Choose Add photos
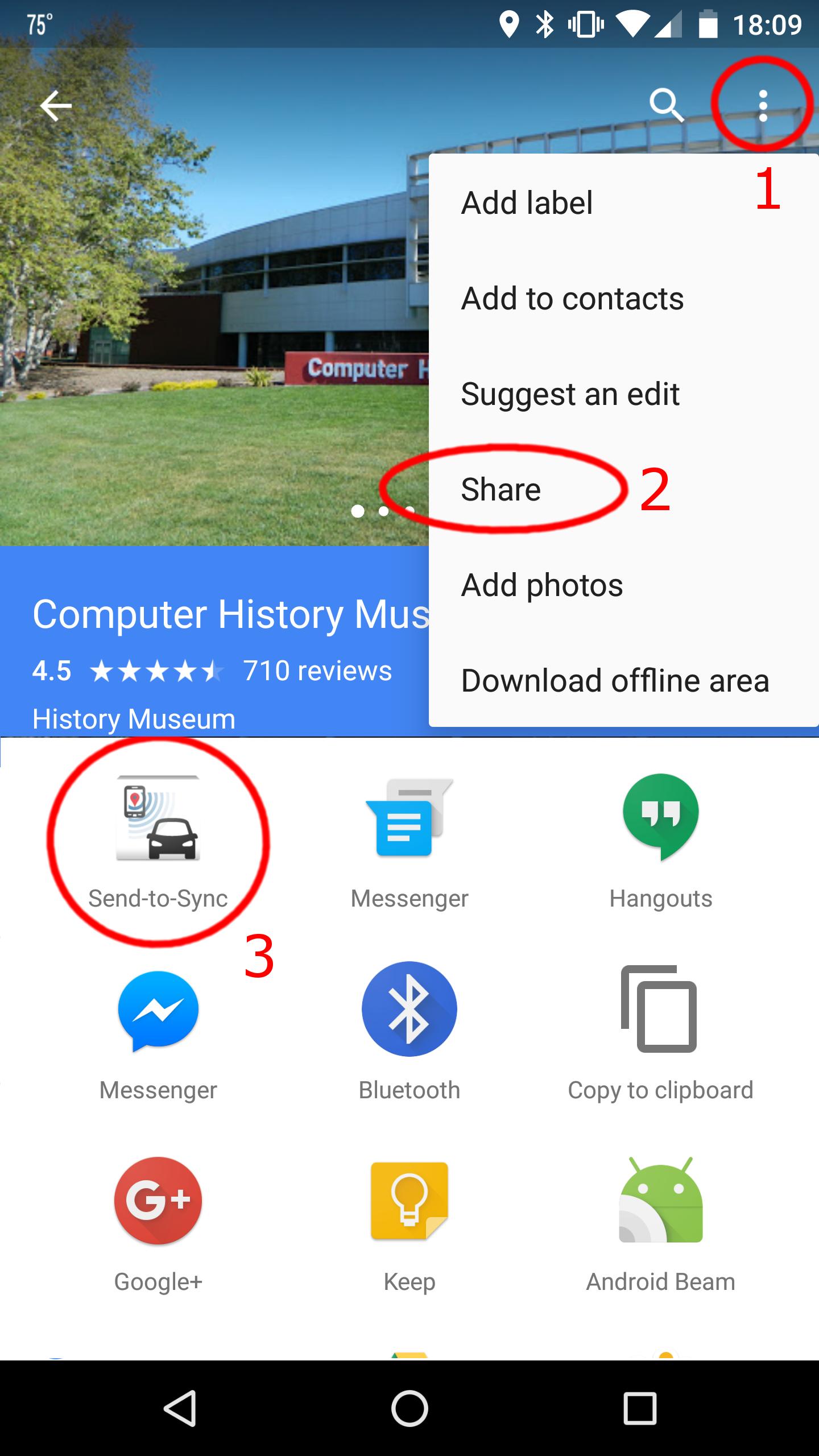819x1456 pixels. pyautogui.click(x=542, y=585)
